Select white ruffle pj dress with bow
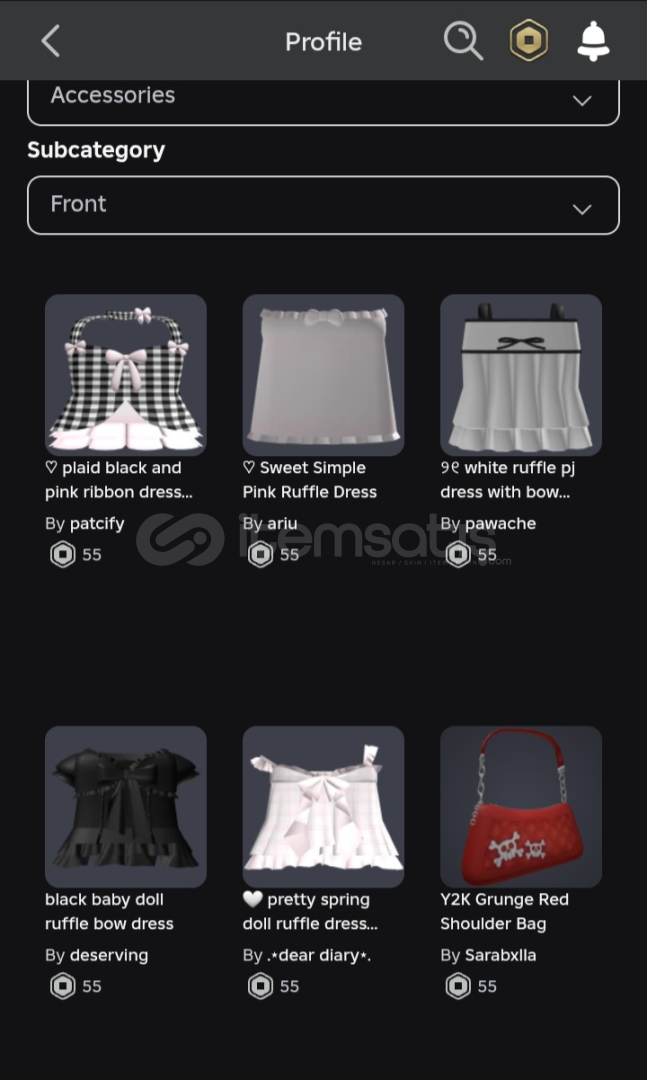 point(521,375)
